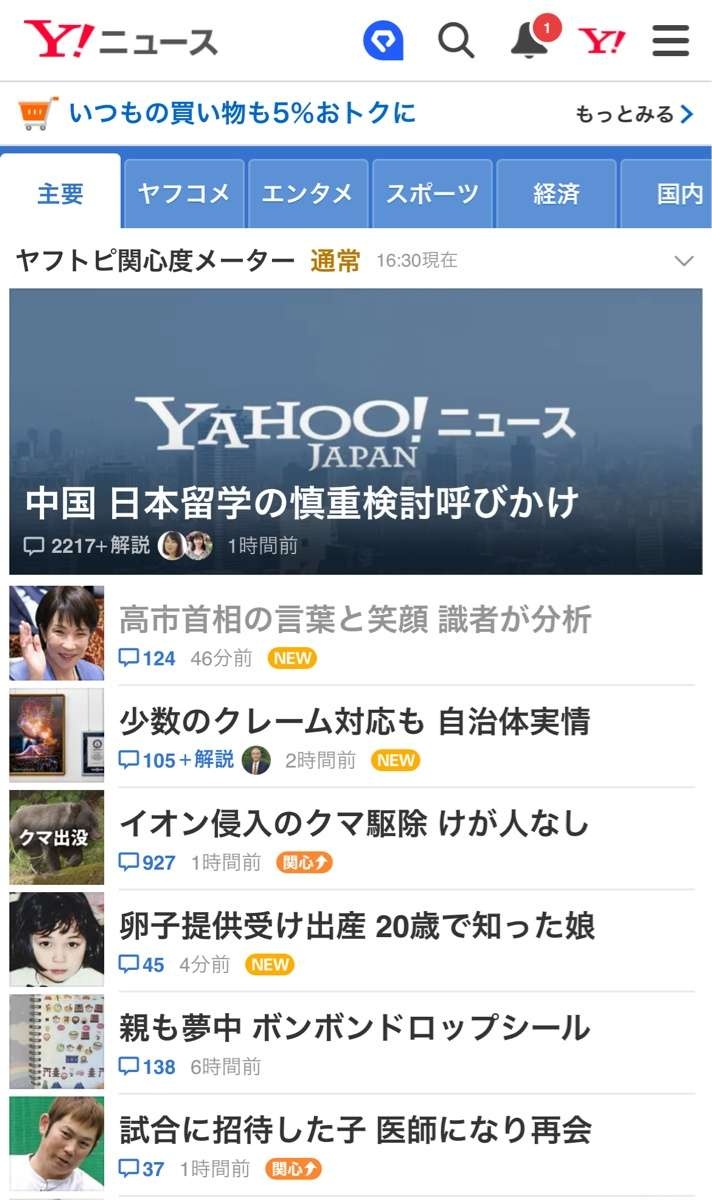Go to Yahoo! top via red Y! icon
Viewport: 712px width, 1200px height.
pyautogui.click(x=602, y=41)
